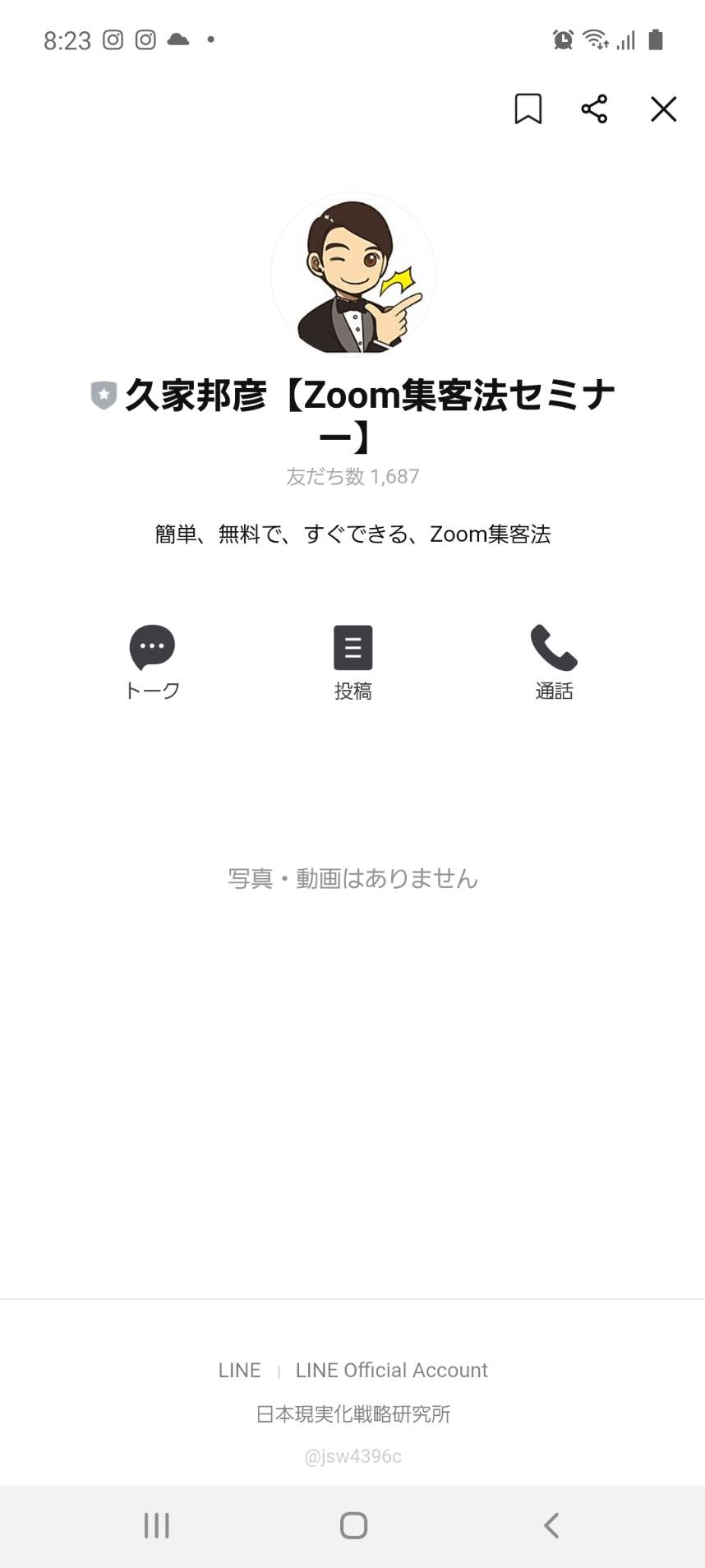
Task: Call the account with 通話
Action: point(554,663)
